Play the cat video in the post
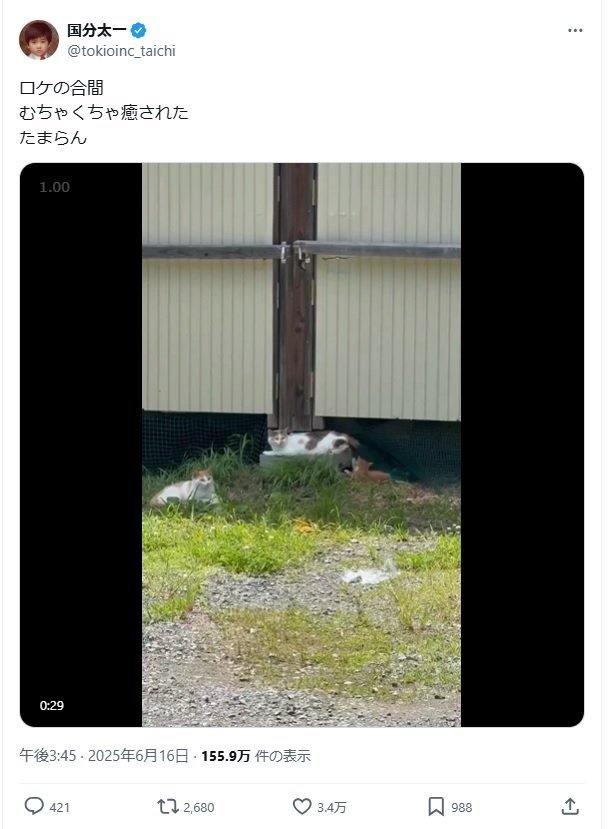The width and height of the screenshot is (613, 829). (x=301, y=444)
